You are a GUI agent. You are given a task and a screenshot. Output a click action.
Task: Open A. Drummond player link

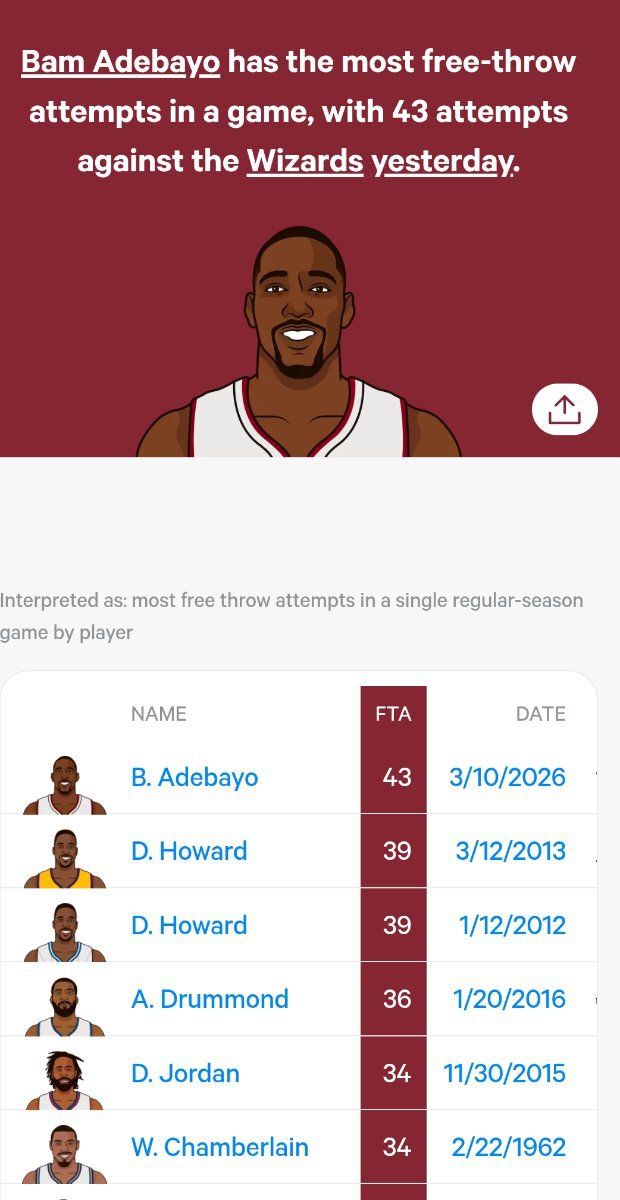tap(209, 999)
